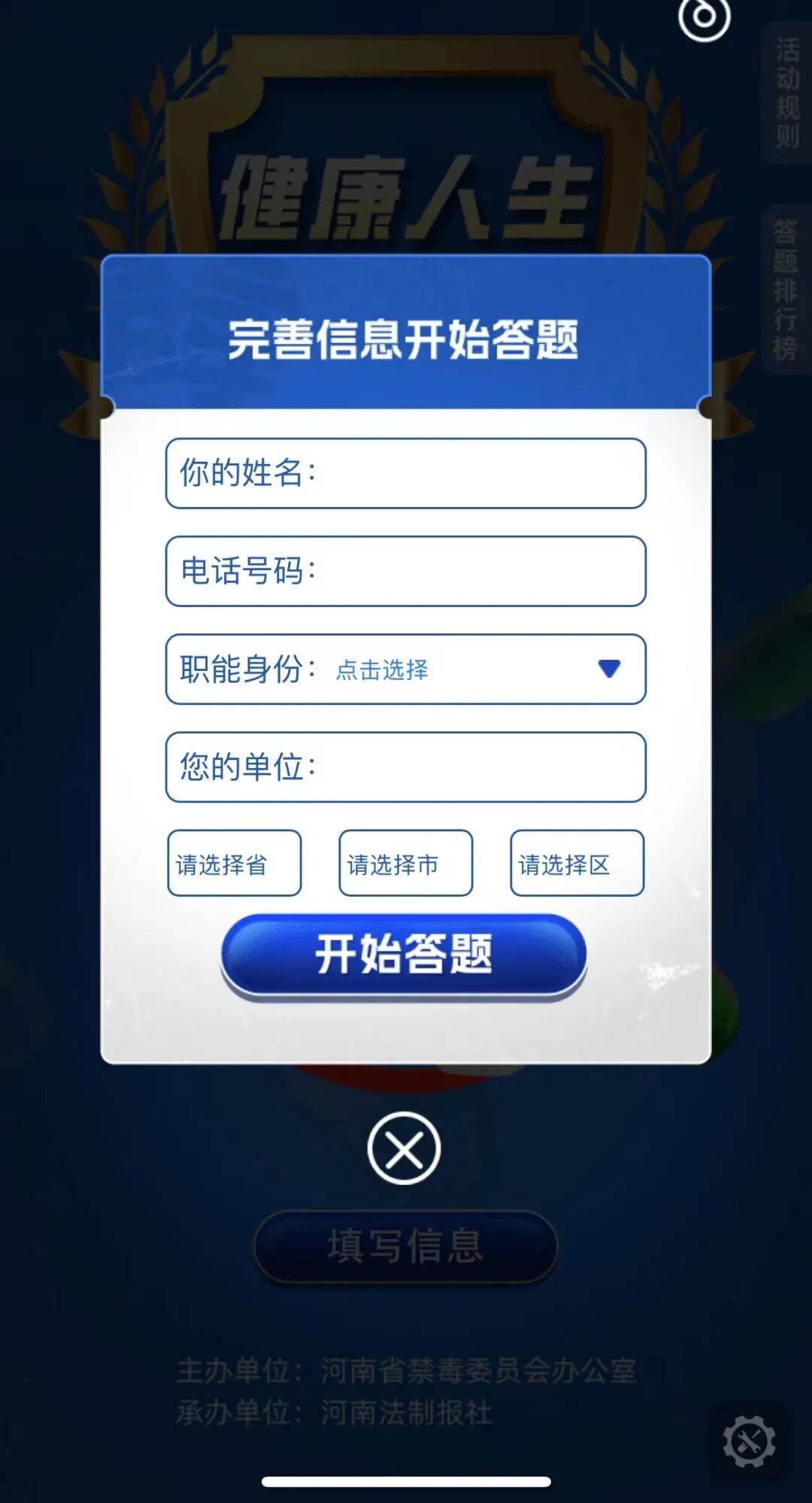Screen dimensions: 812x1503
Task: Click the blue triangle beside 职能身份
Action: (609, 668)
